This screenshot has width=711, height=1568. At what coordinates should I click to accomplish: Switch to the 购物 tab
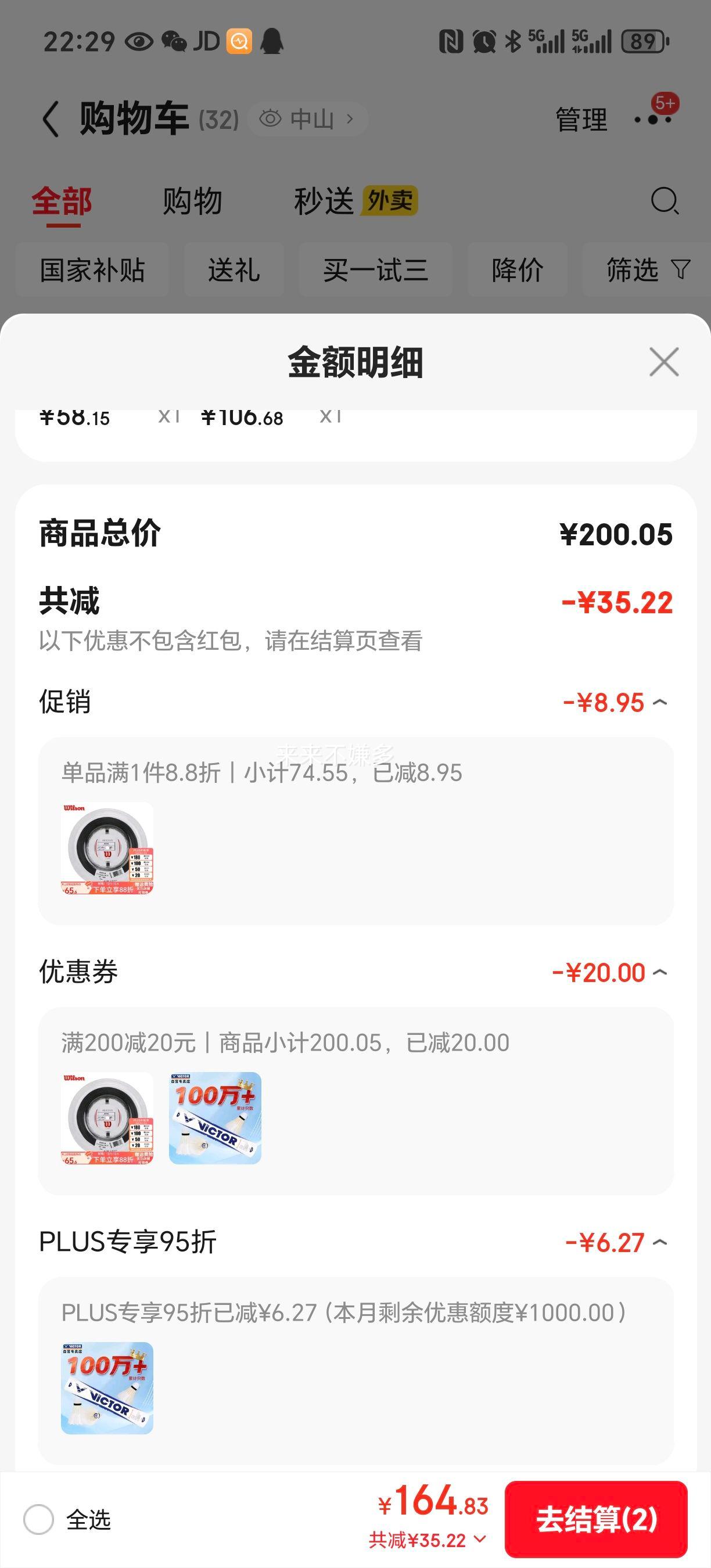(x=192, y=201)
